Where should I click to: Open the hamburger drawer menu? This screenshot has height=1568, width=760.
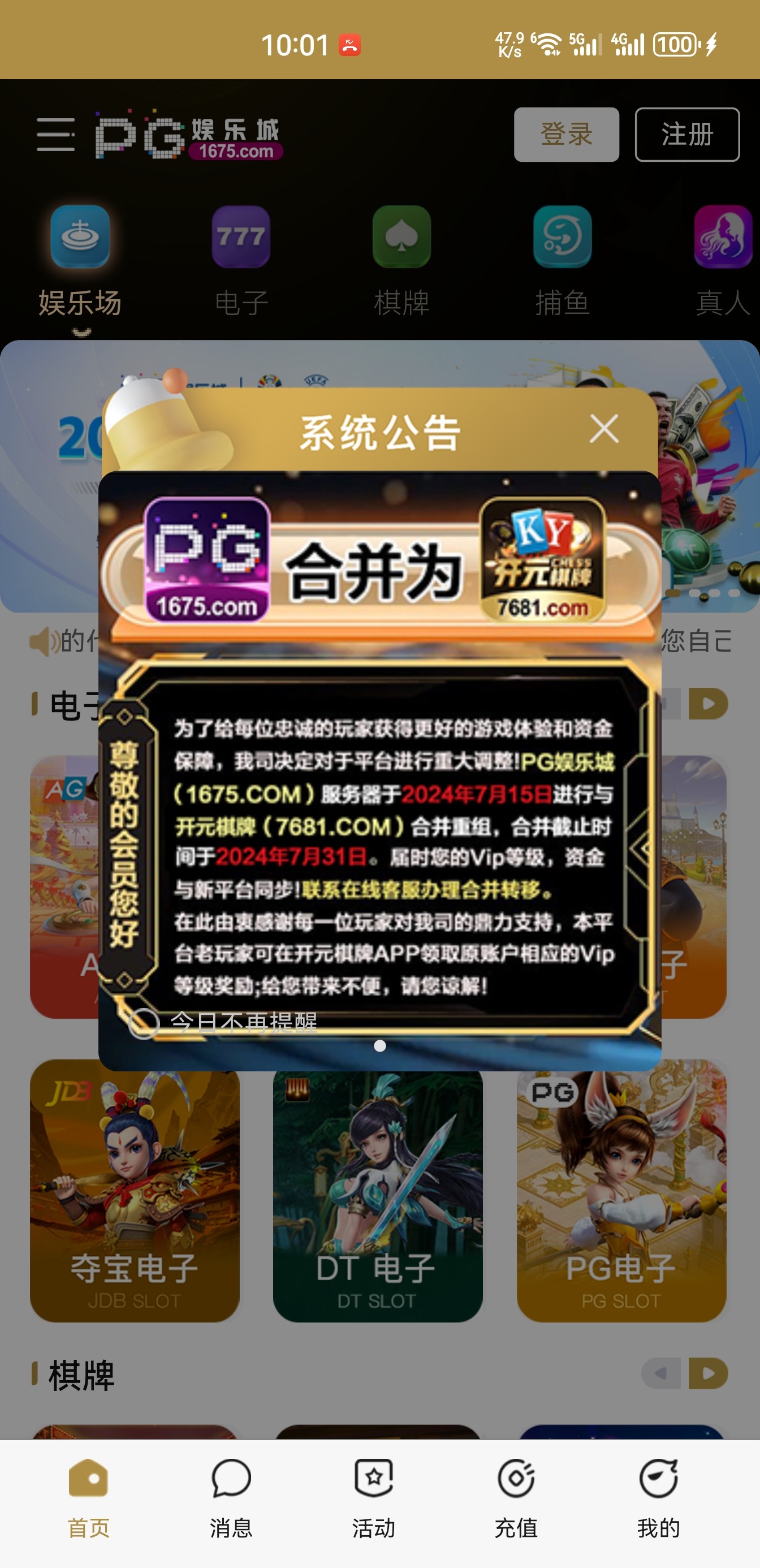click(x=55, y=135)
